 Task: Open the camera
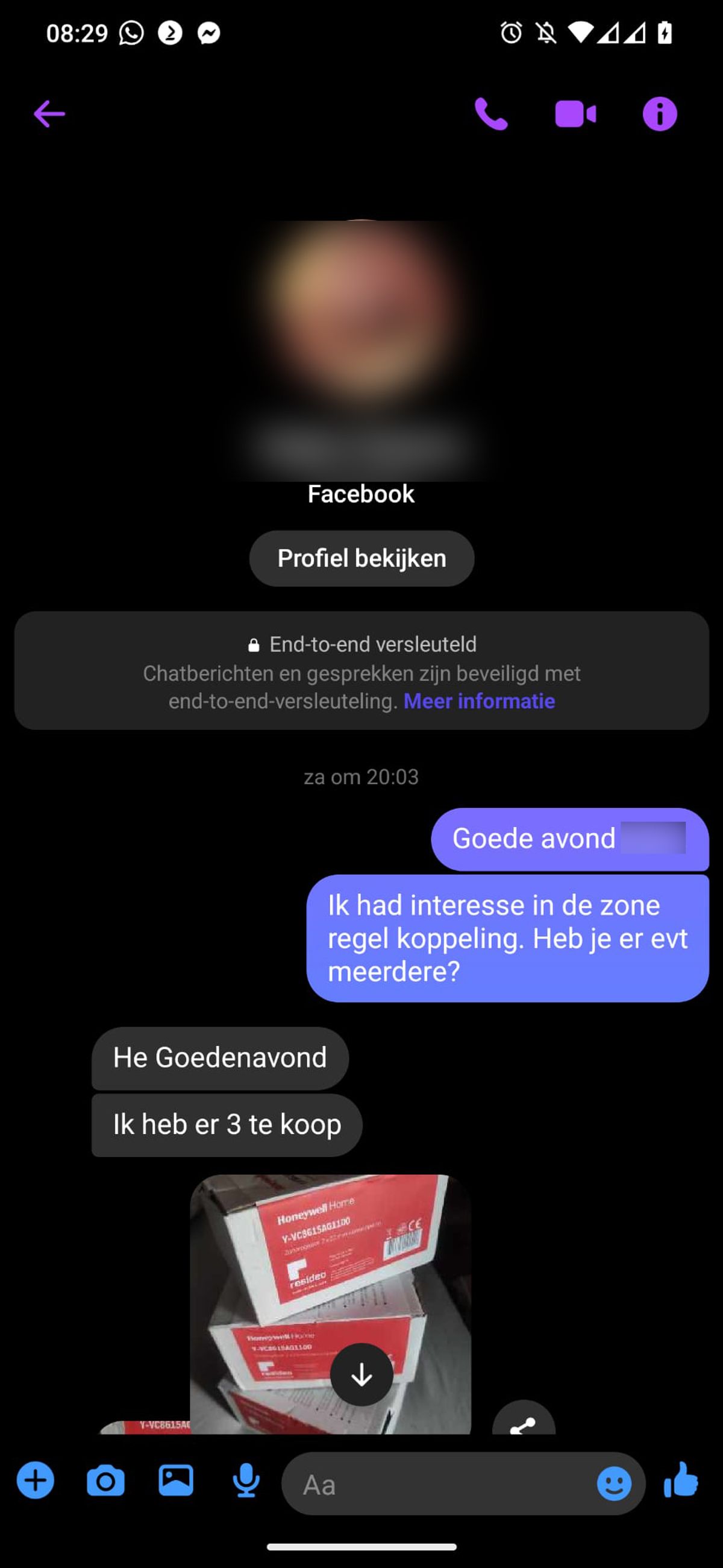[106, 1481]
